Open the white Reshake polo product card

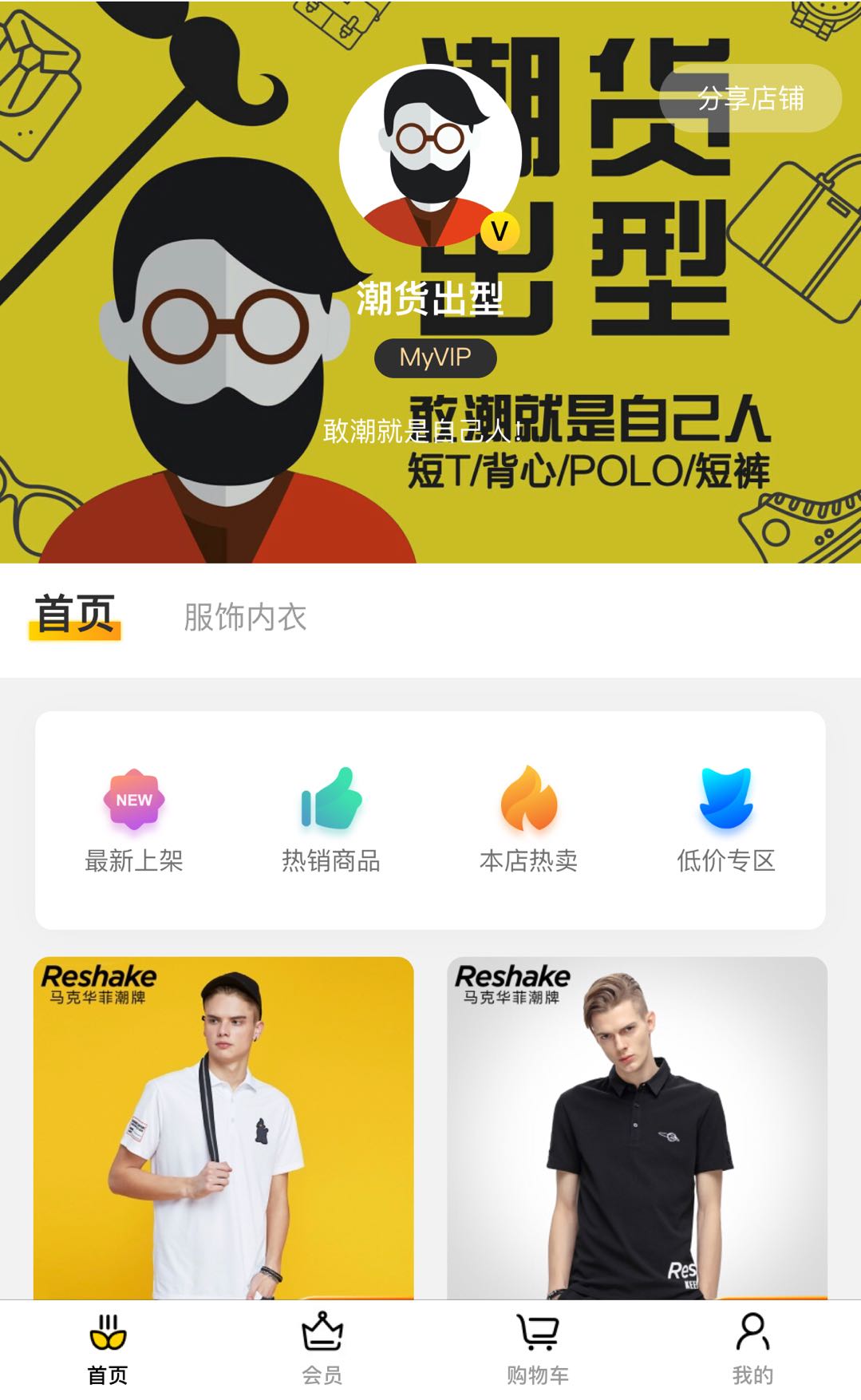pos(223,1127)
